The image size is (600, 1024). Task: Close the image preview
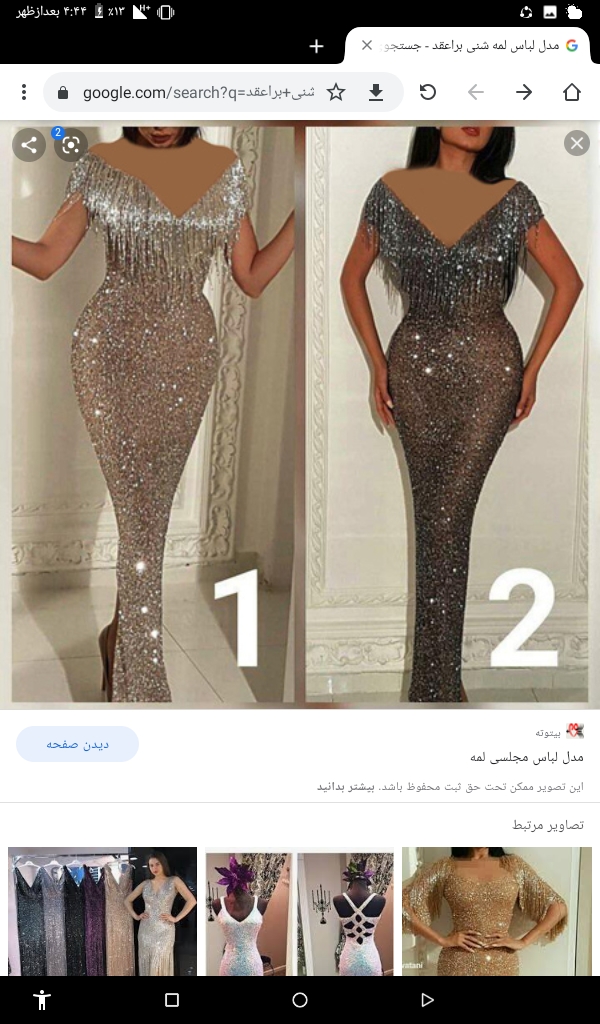577,143
